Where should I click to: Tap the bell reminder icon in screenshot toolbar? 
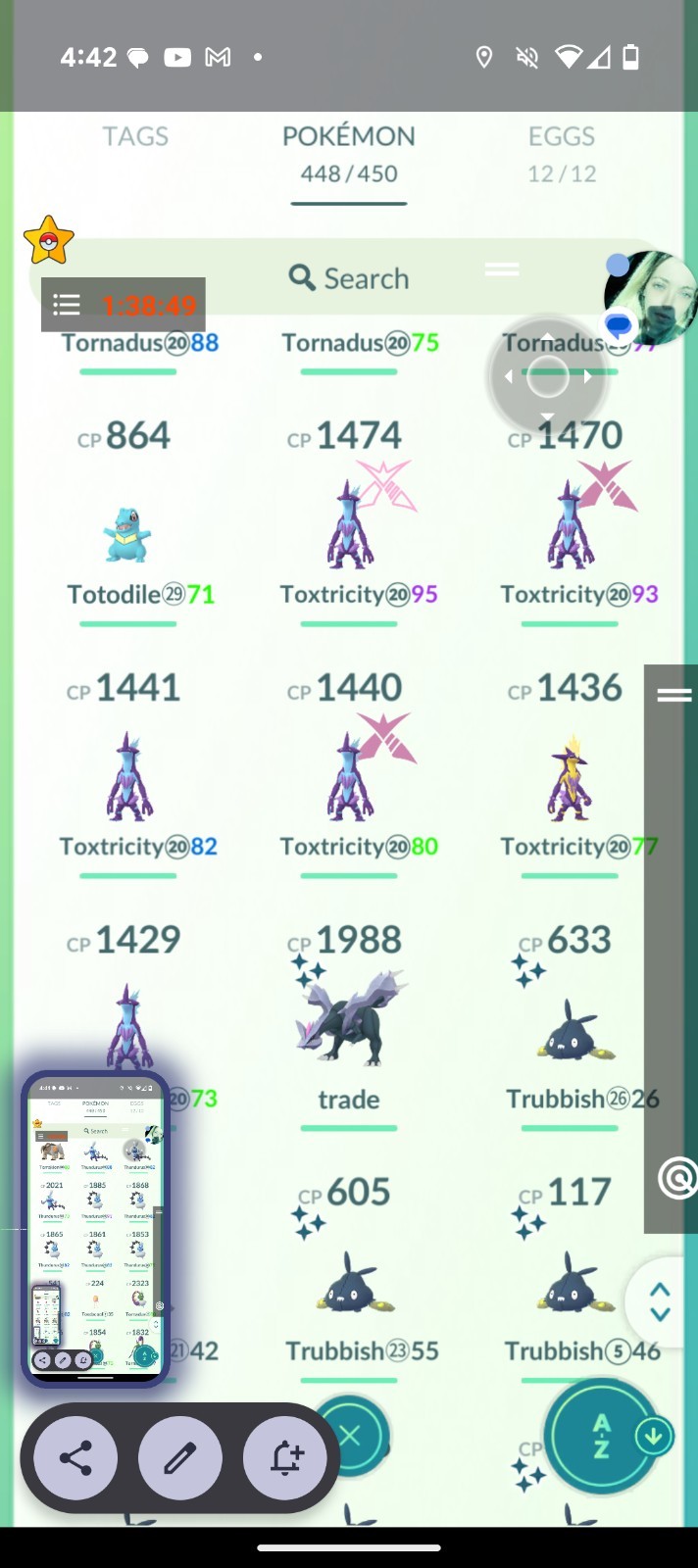(285, 1458)
